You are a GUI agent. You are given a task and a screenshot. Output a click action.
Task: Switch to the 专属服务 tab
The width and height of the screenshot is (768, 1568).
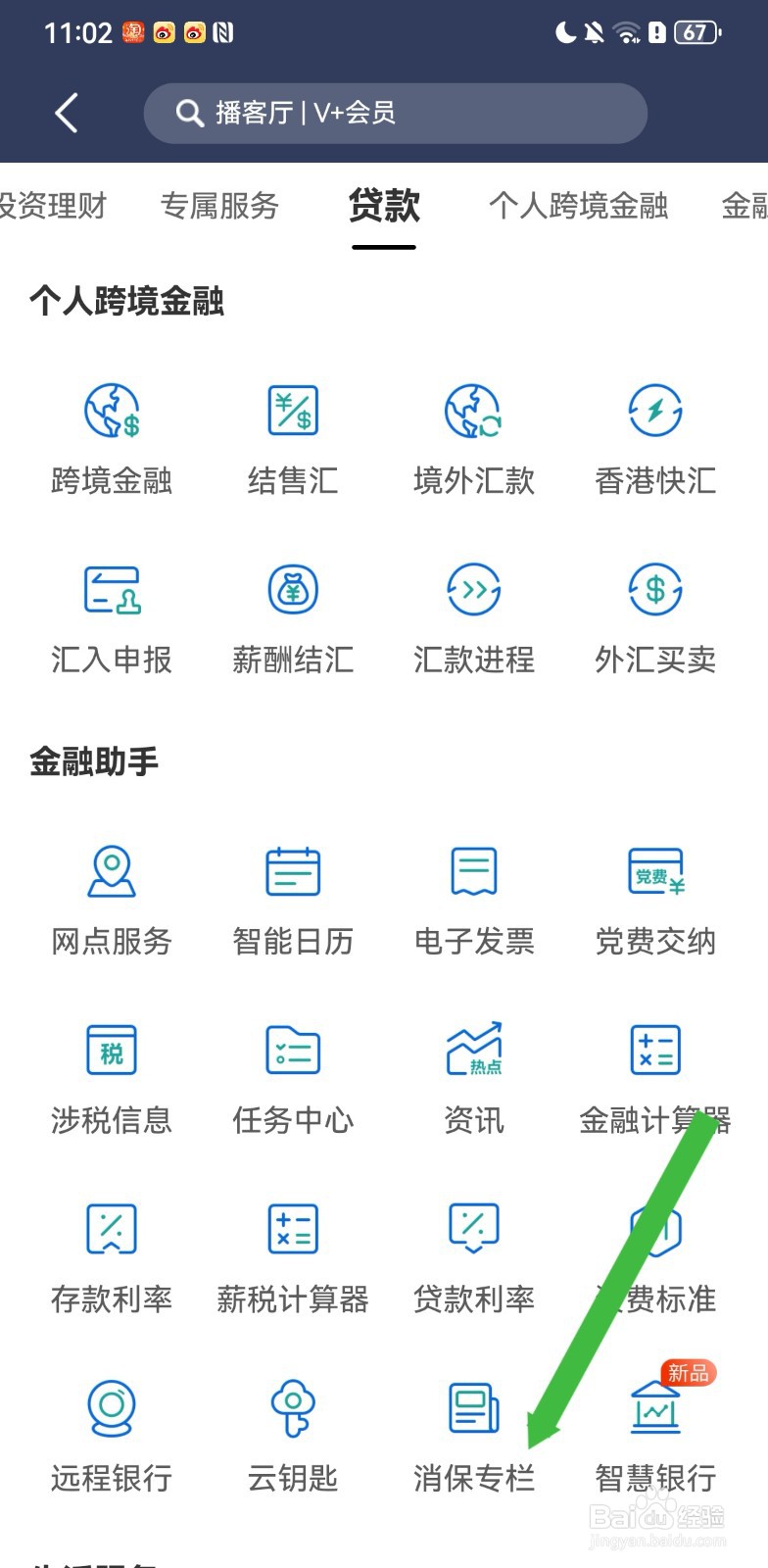pos(219,206)
